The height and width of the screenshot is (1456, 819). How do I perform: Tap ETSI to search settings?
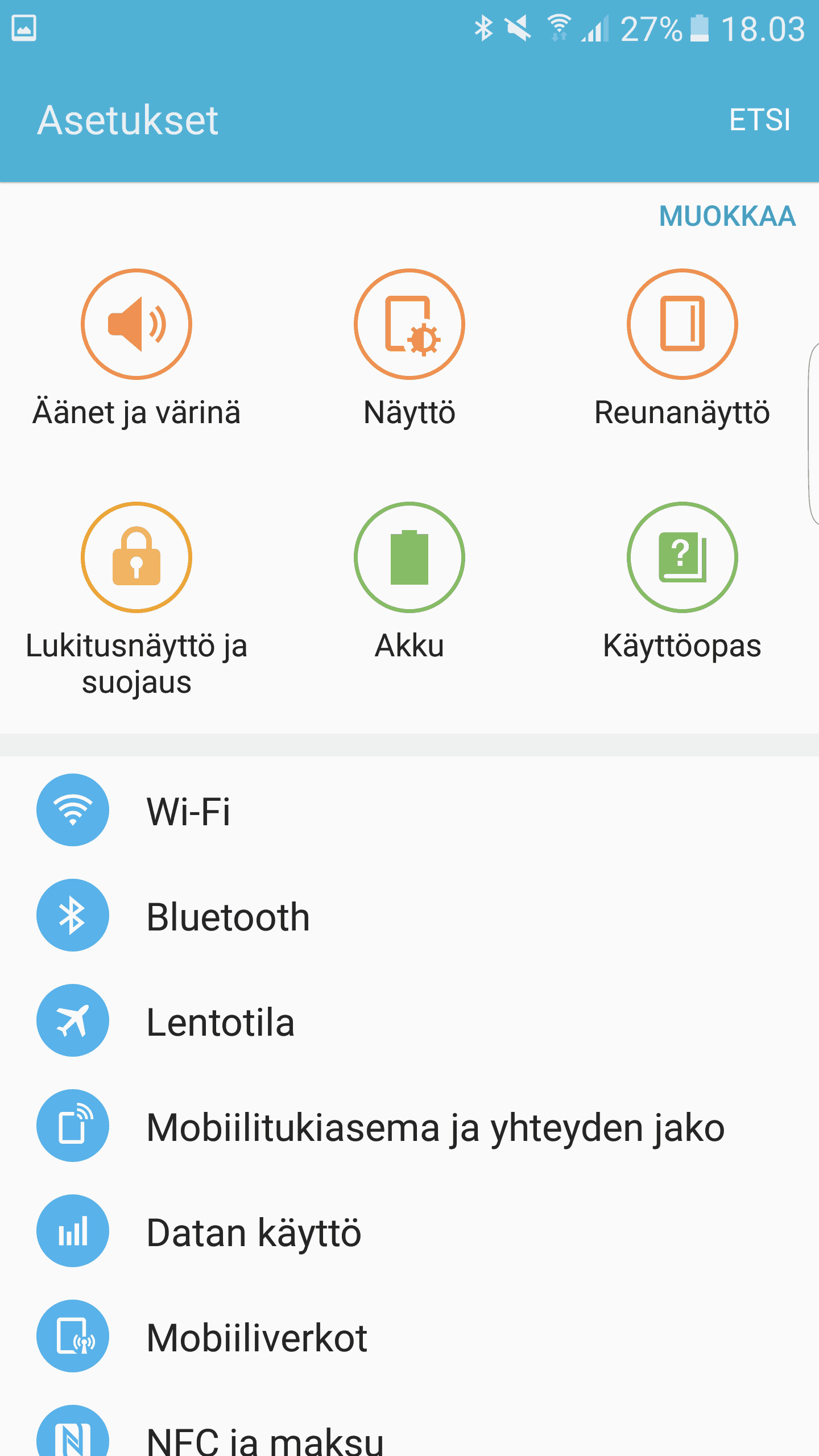[x=759, y=120]
